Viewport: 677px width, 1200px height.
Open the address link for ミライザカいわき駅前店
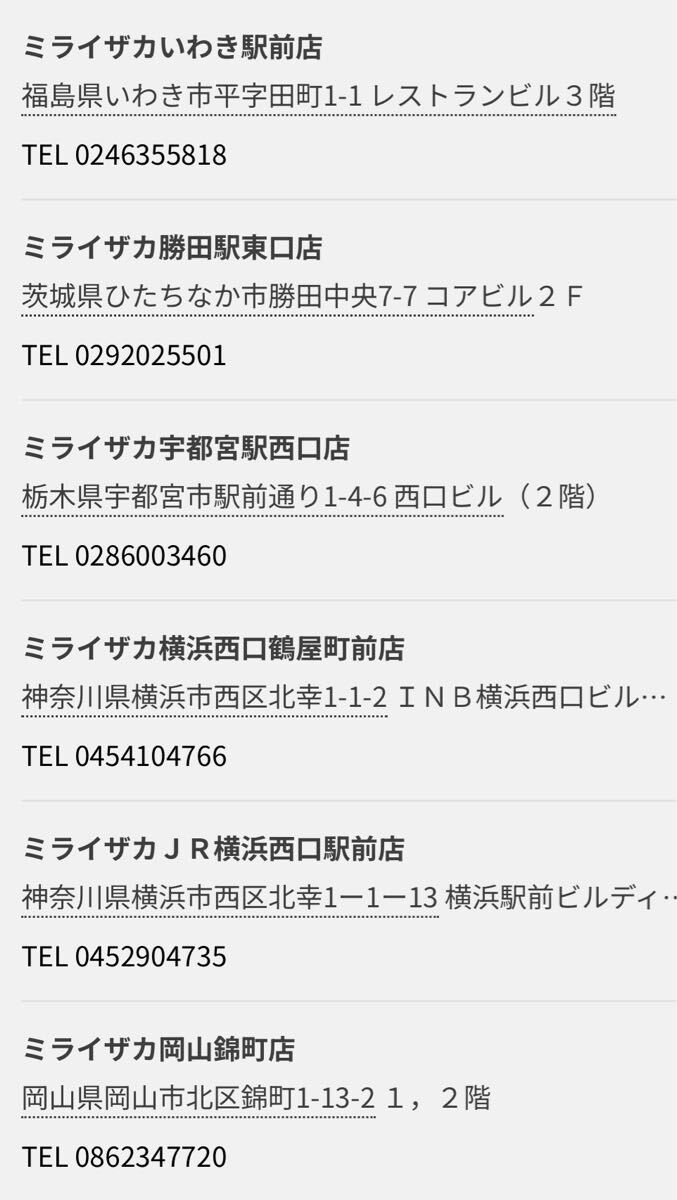click(x=318, y=97)
